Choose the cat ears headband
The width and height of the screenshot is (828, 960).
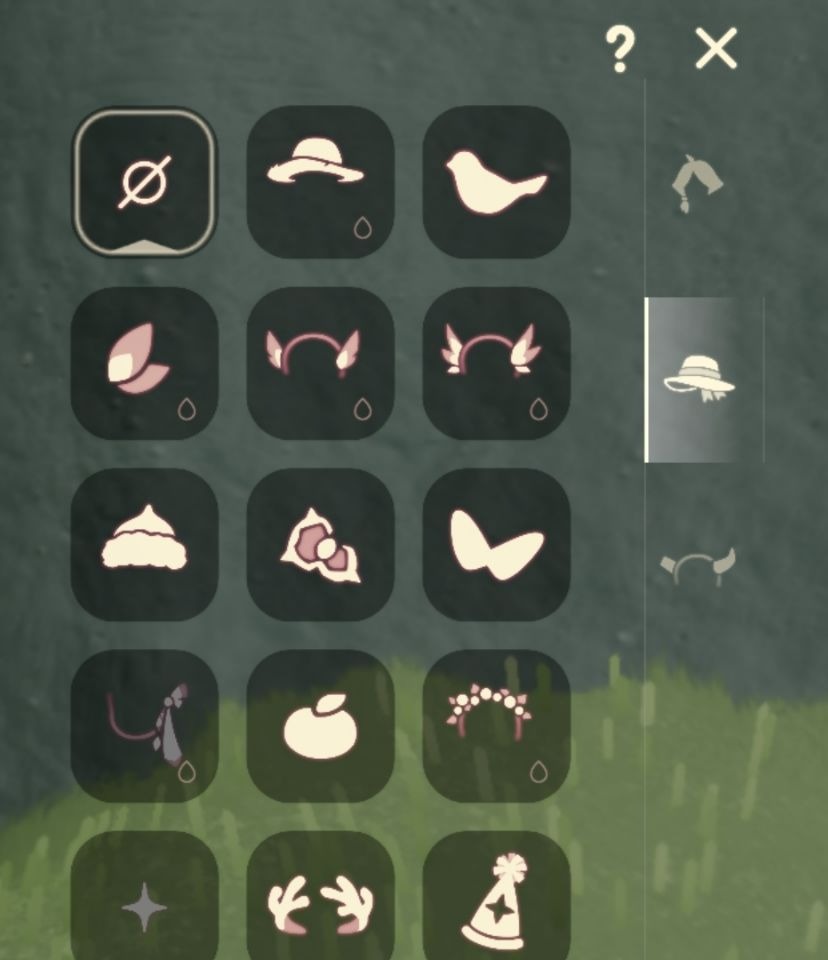(x=319, y=362)
